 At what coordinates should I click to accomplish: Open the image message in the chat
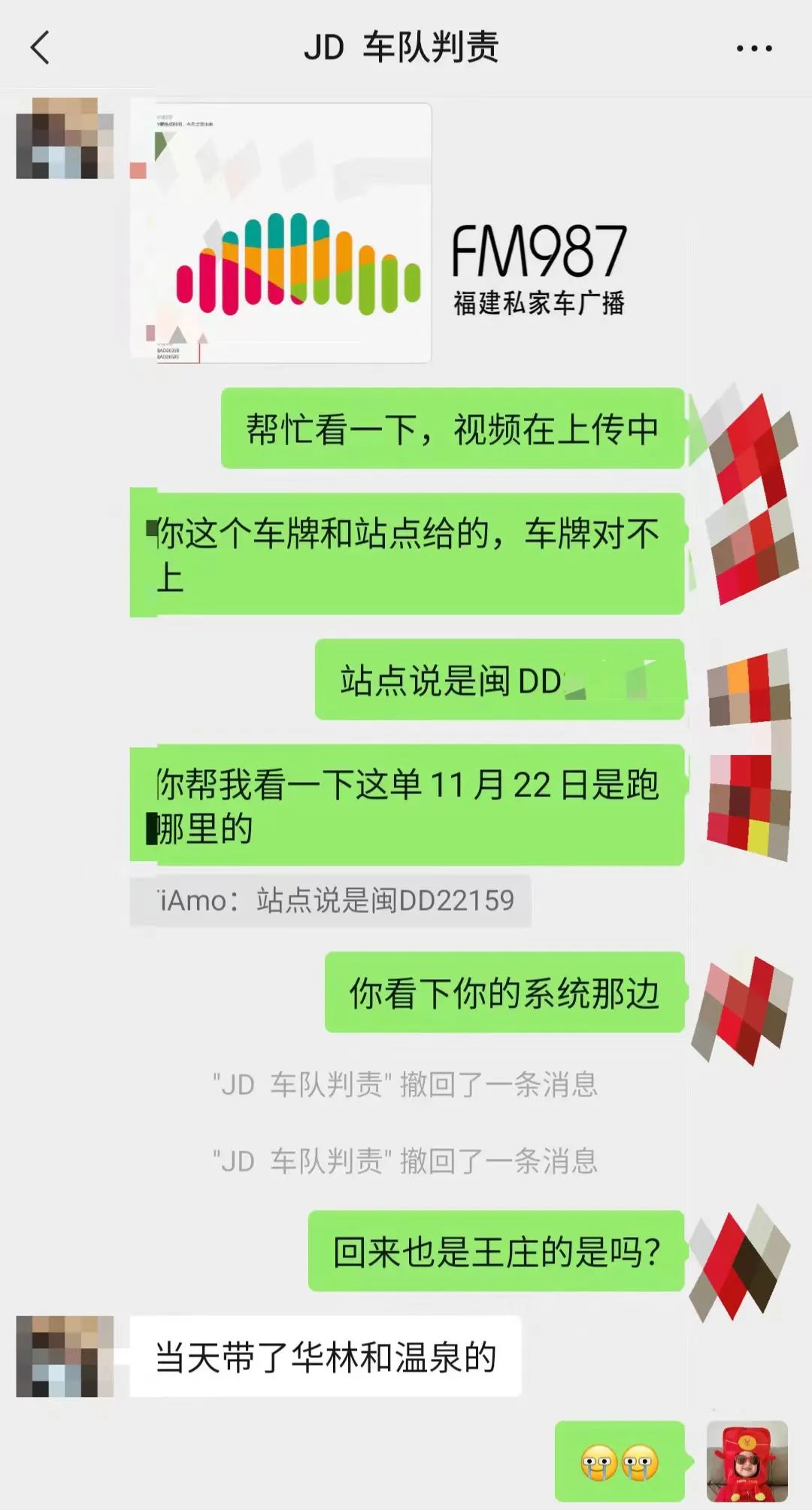coord(281,233)
